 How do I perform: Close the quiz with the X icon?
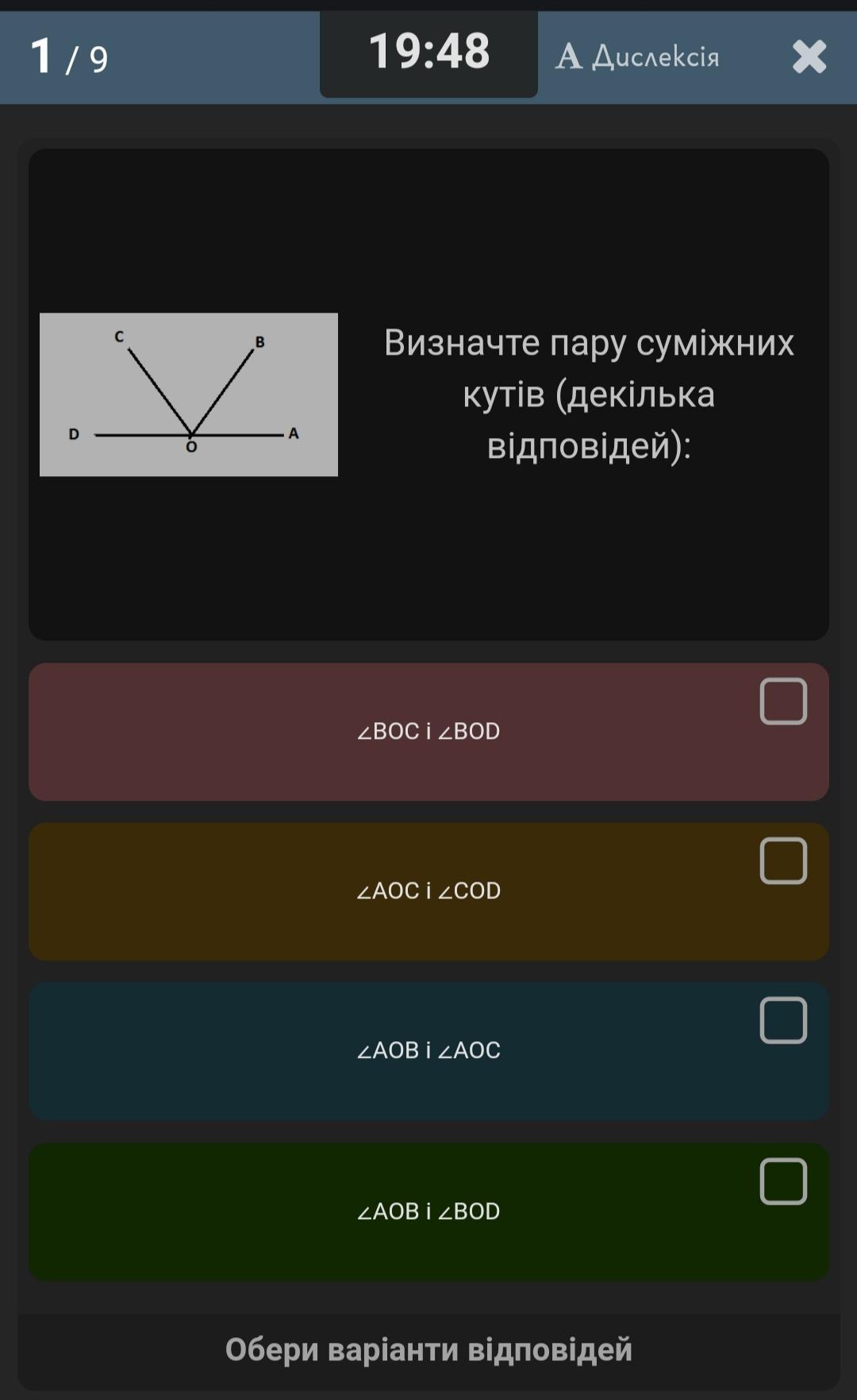(809, 57)
